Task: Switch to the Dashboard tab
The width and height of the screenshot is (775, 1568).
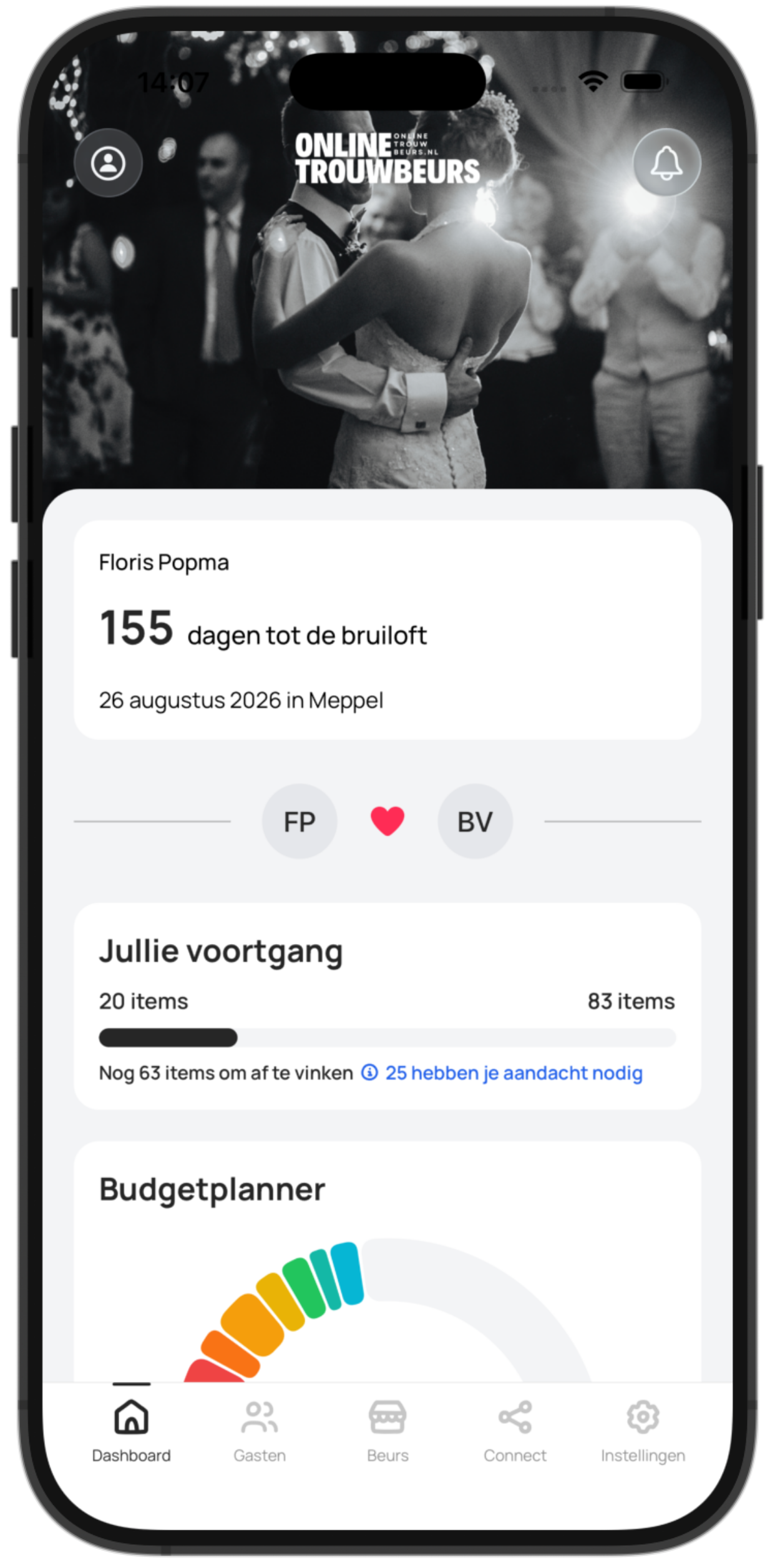Action: (131, 1430)
